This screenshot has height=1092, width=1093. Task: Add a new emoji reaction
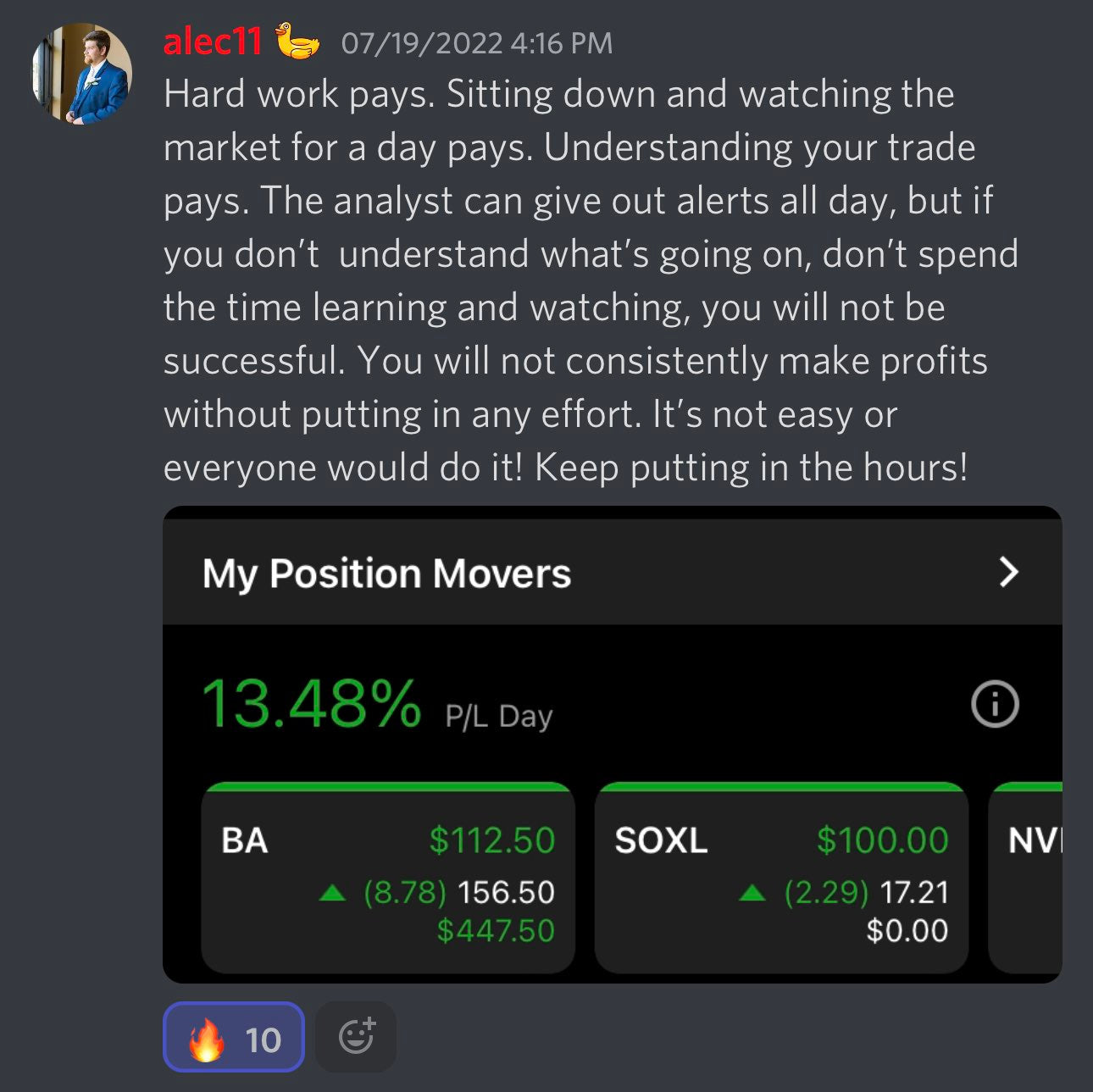coord(356,1037)
